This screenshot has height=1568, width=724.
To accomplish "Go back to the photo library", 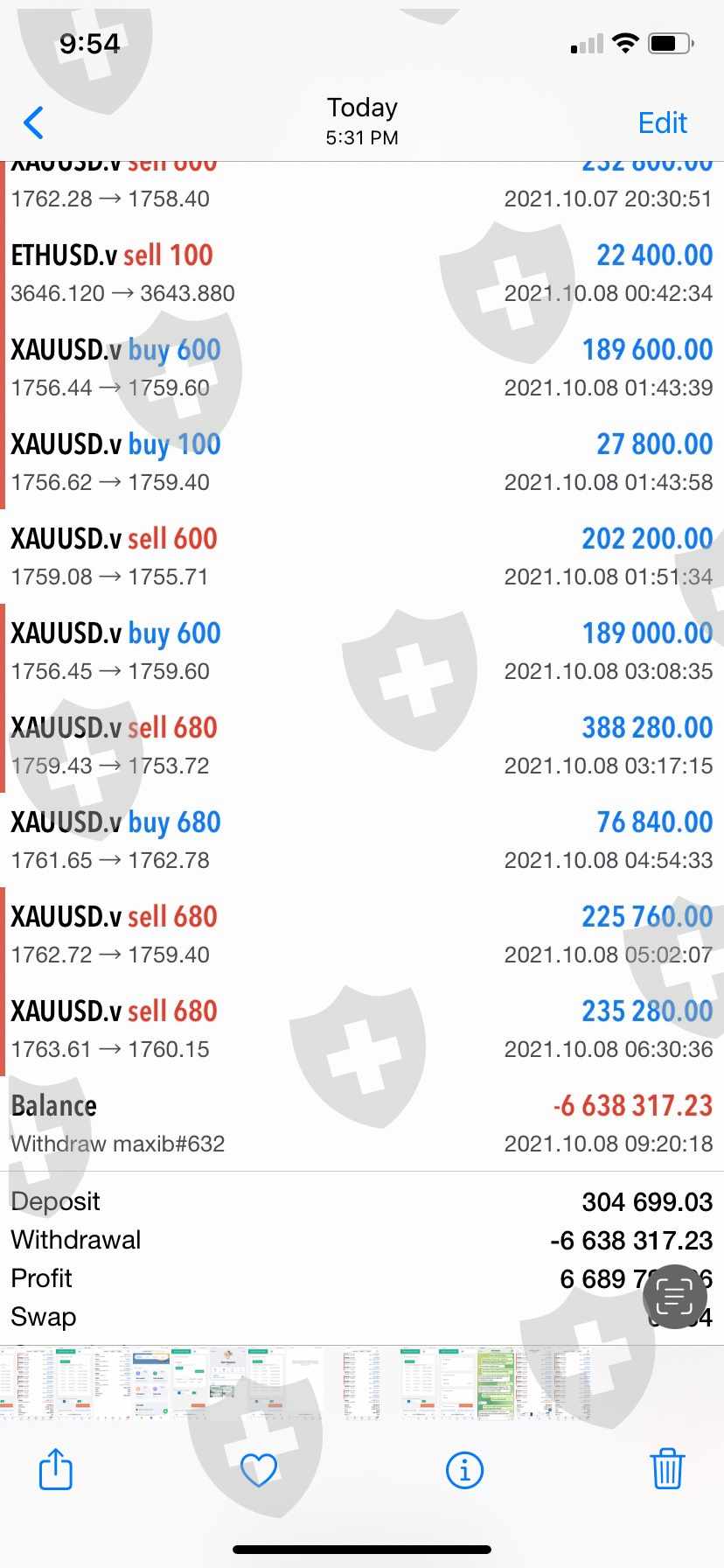I will [x=34, y=123].
